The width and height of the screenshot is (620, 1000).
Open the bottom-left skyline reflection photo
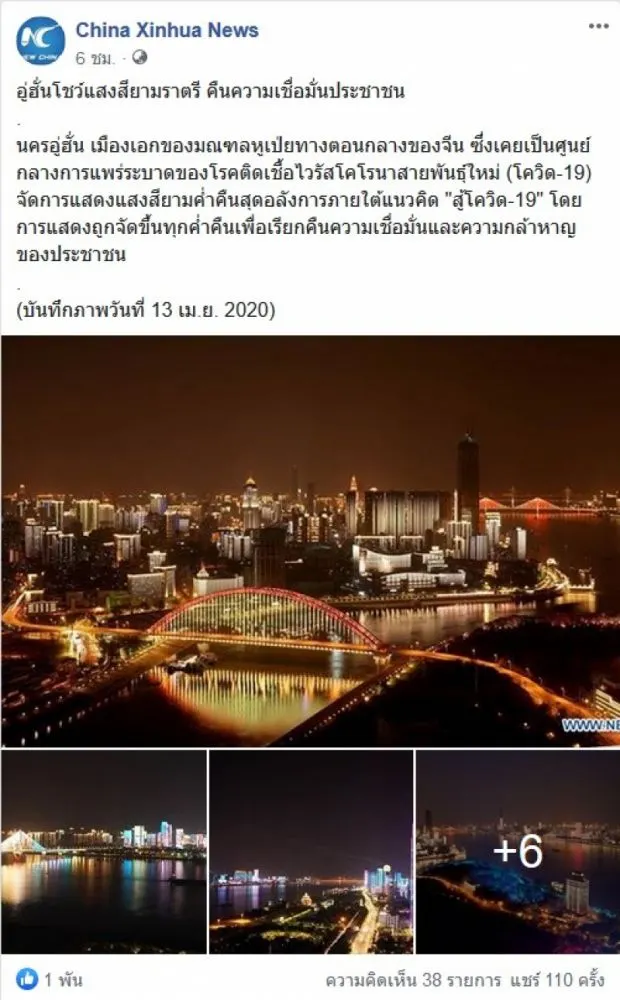click(103, 851)
